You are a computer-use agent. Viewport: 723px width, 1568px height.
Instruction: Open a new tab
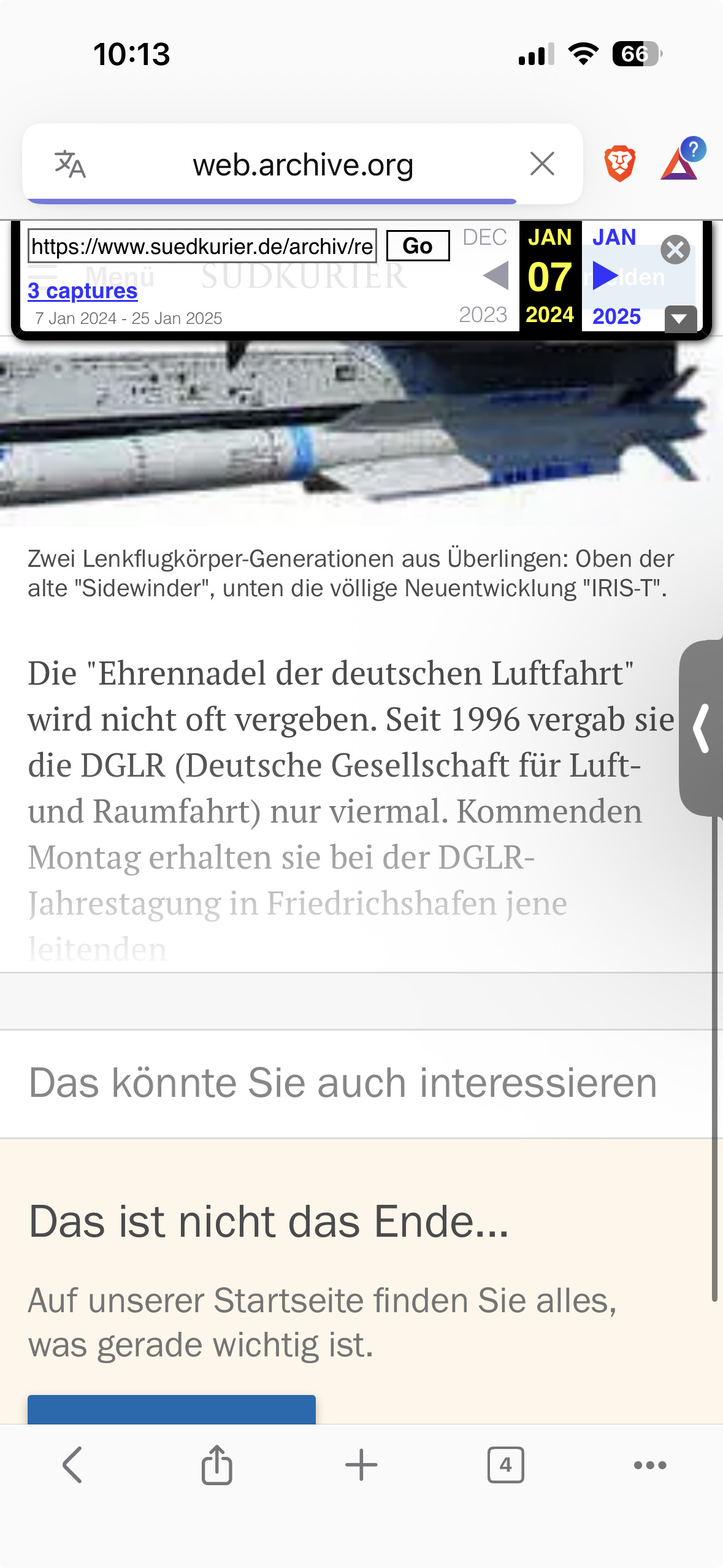(361, 1465)
